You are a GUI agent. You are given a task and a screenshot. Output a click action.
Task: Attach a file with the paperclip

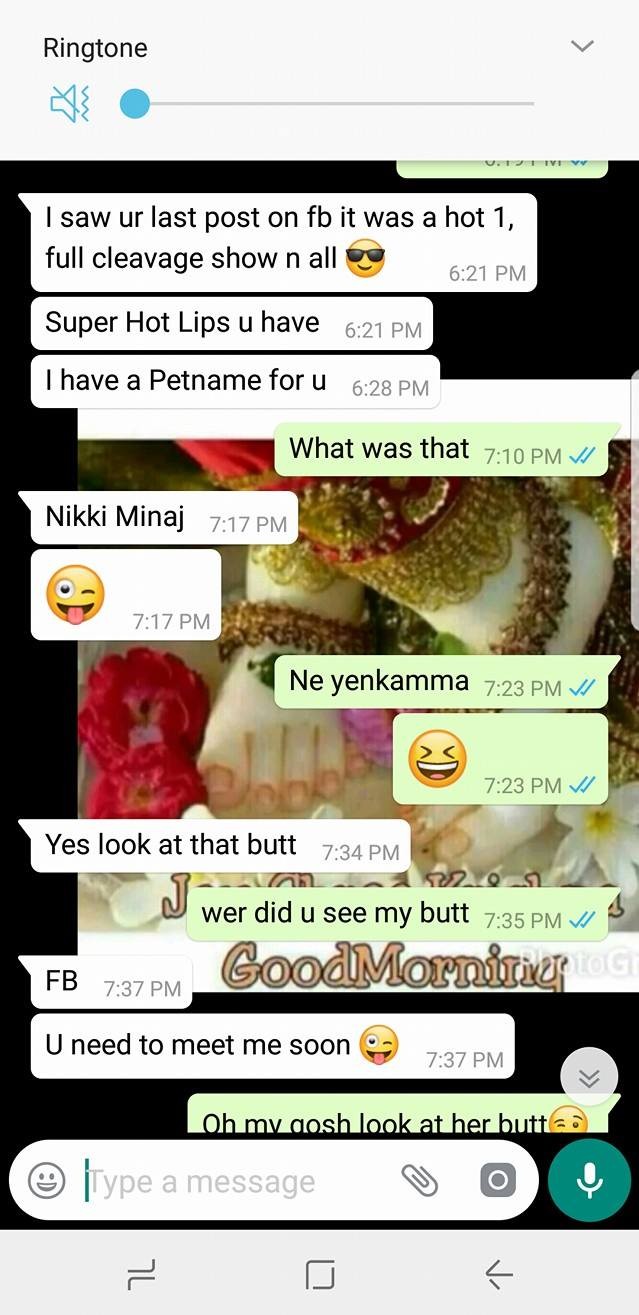point(420,1181)
